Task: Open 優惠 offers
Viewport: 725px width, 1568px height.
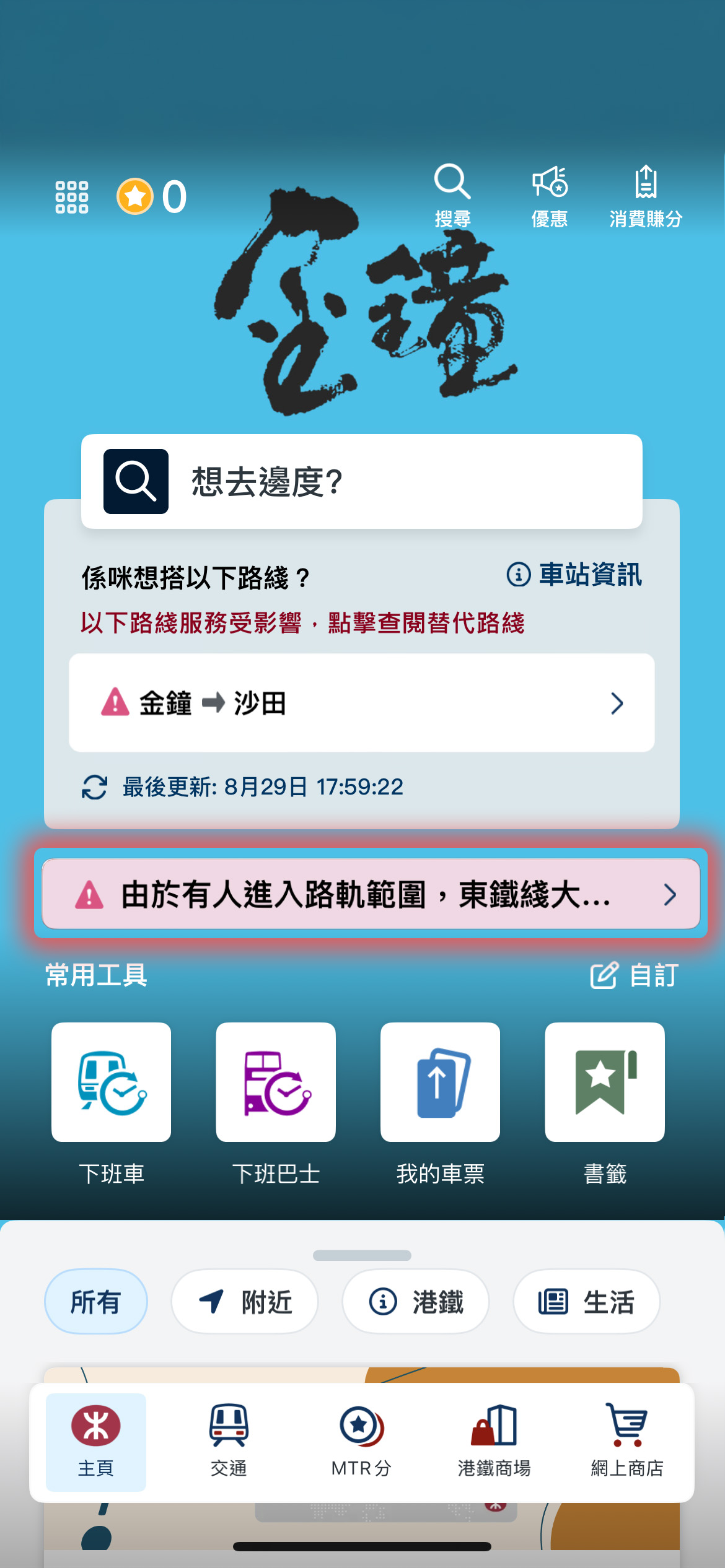Action: (x=549, y=195)
